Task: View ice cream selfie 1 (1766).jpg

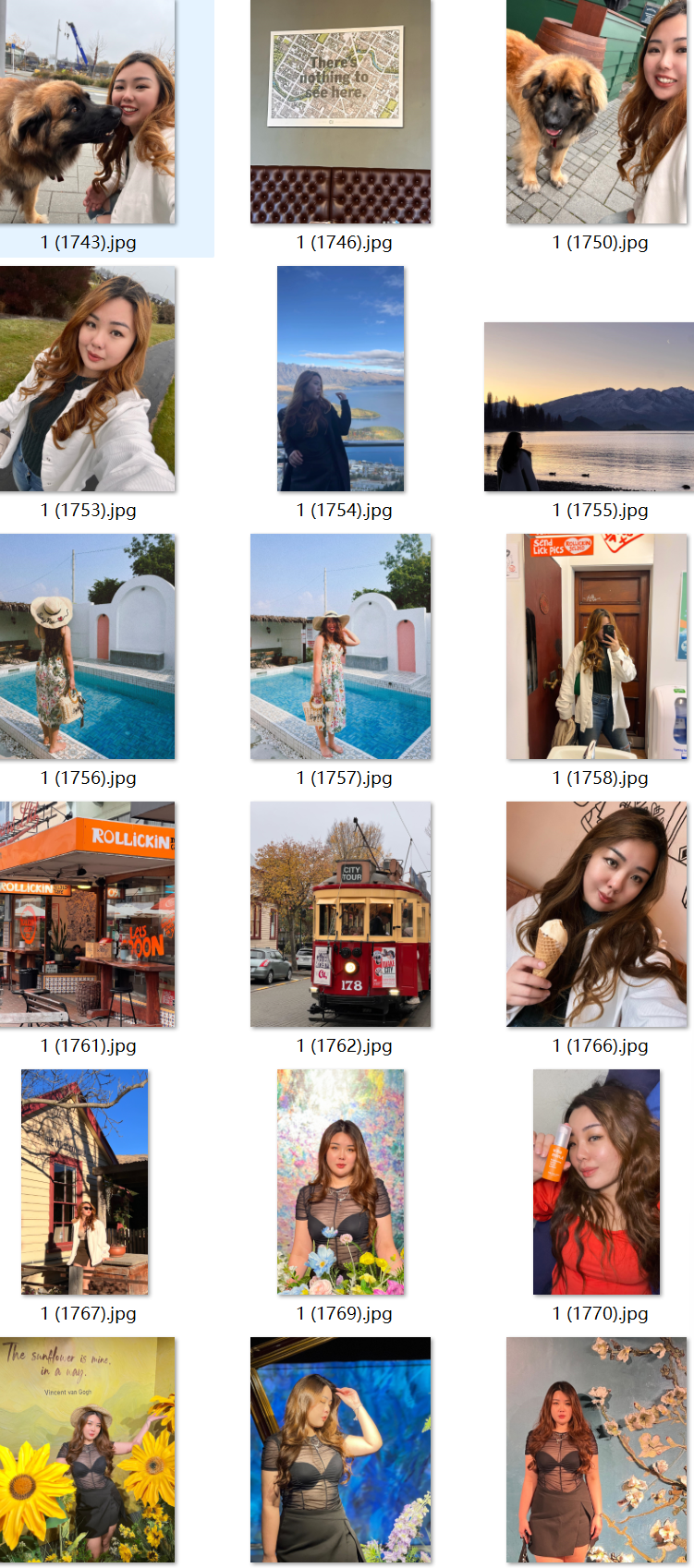Action: pos(596,914)
